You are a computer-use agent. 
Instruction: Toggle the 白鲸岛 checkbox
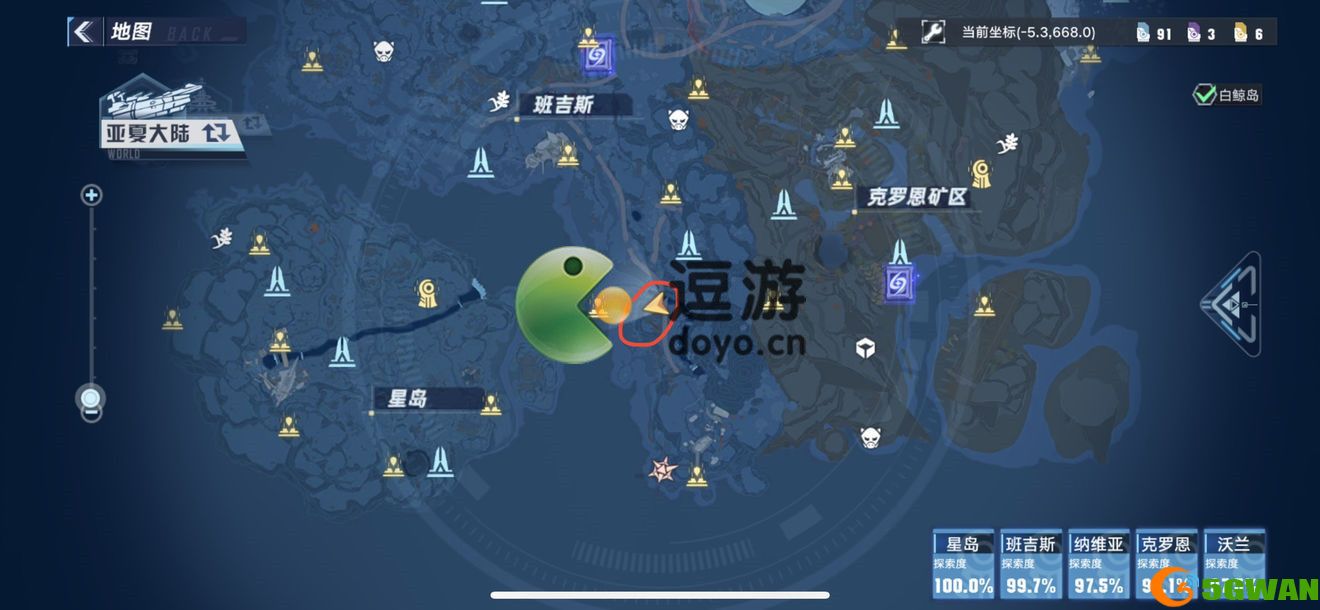(1204, 95)
